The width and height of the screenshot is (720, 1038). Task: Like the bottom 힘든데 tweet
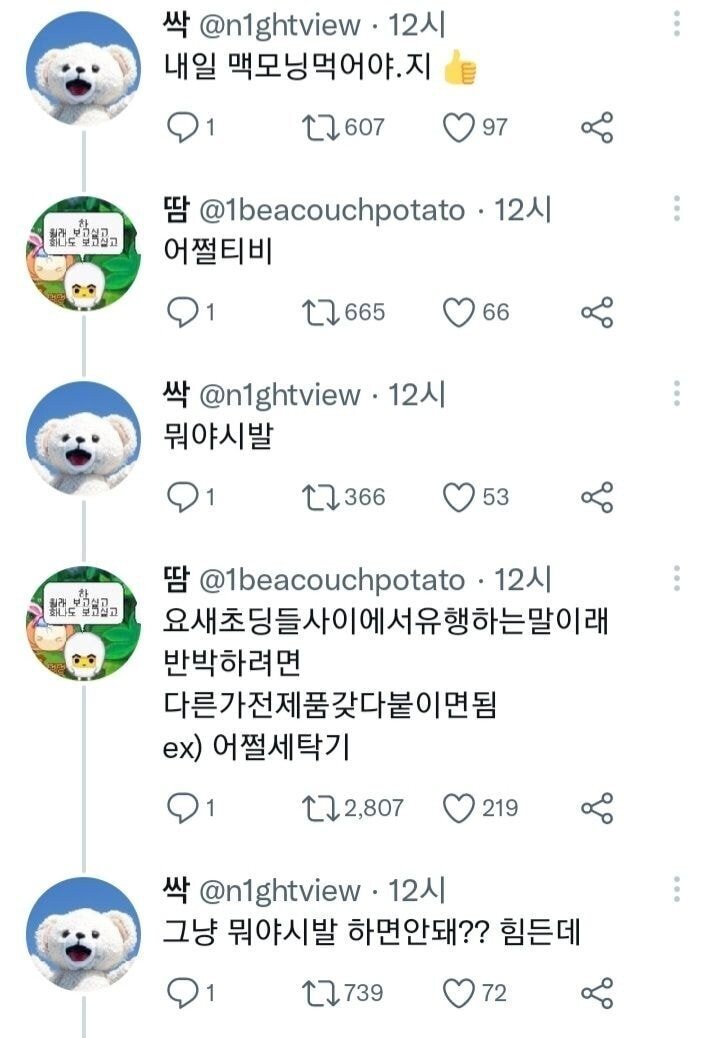coord(458,993)
